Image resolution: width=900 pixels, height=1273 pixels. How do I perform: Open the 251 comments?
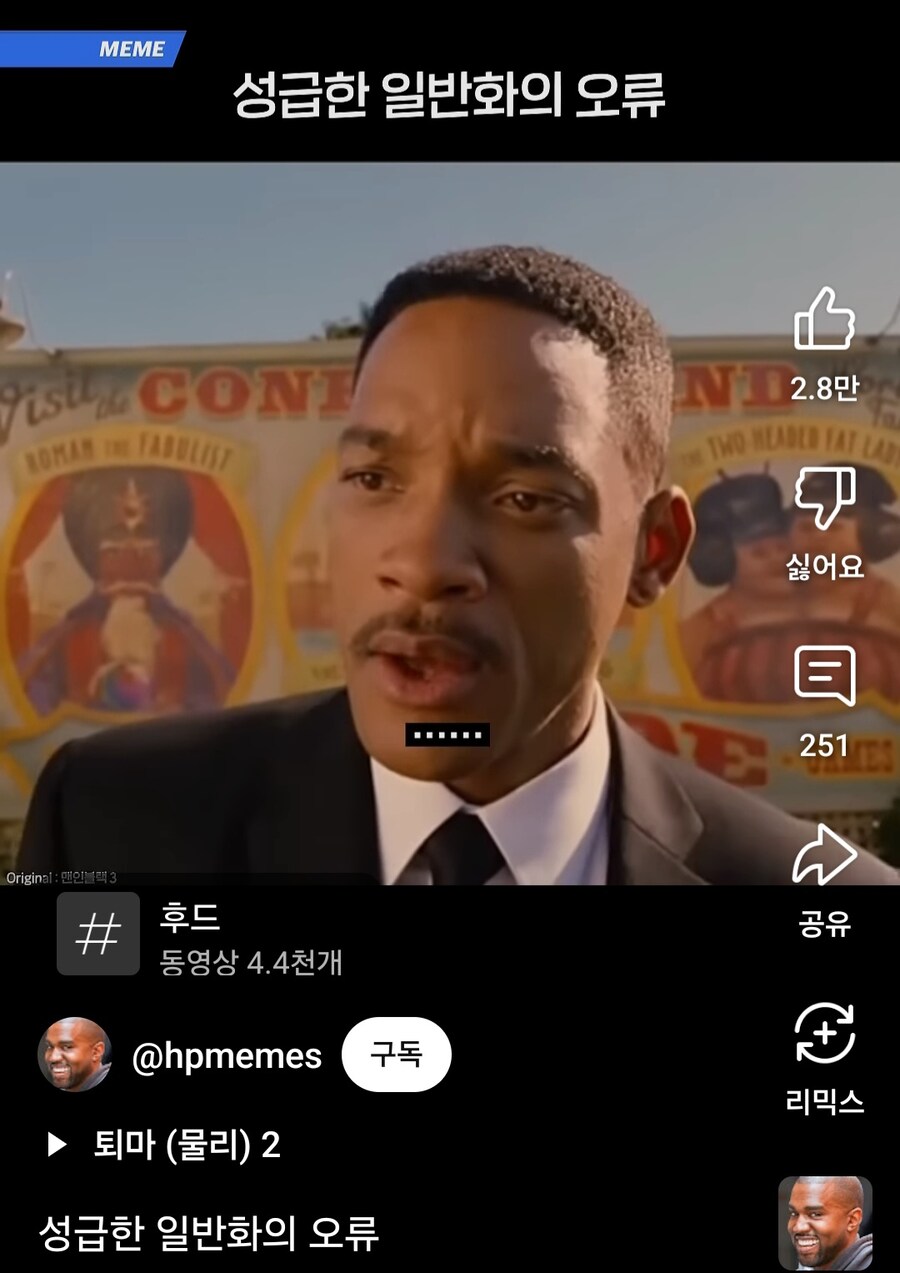(x=824, y=676)
